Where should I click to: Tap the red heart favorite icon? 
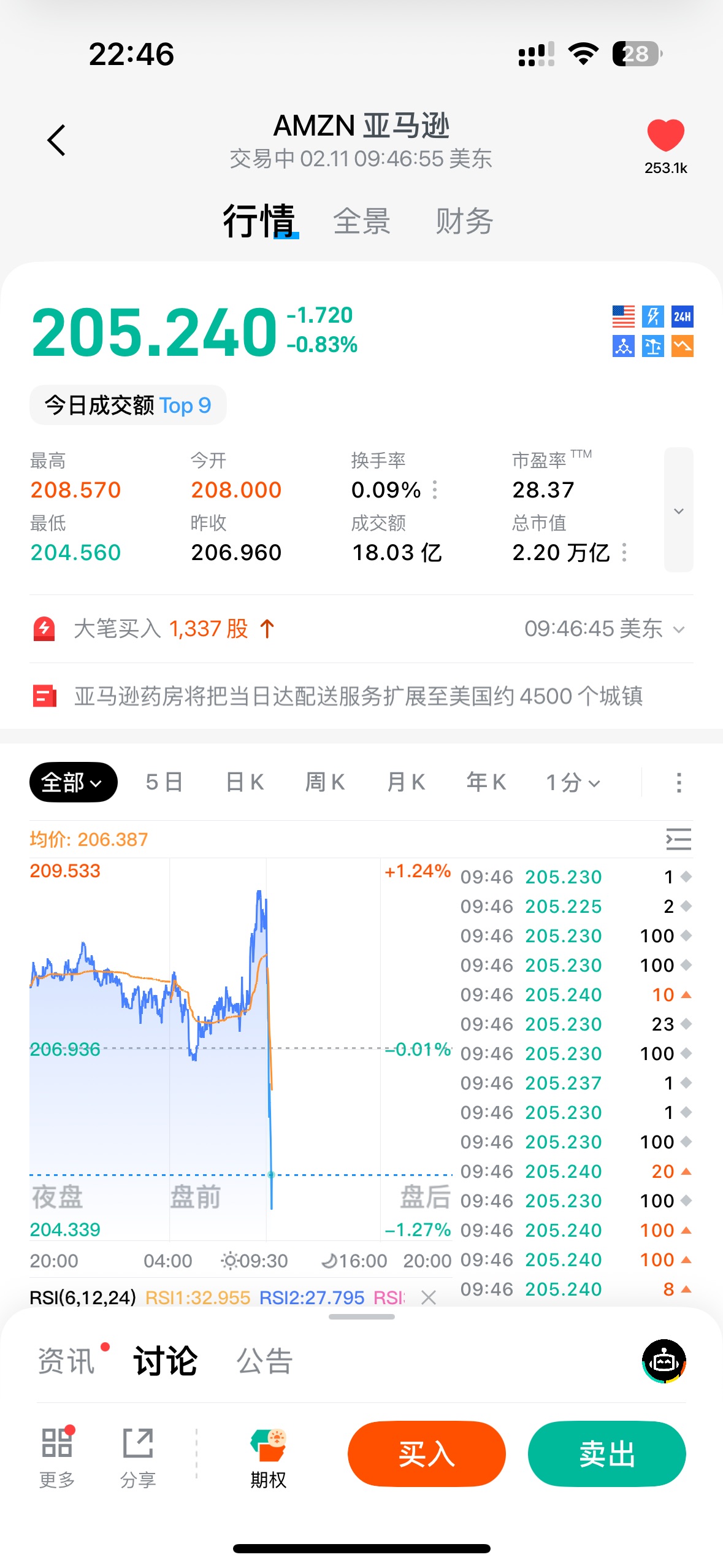(x=665, y=136)
